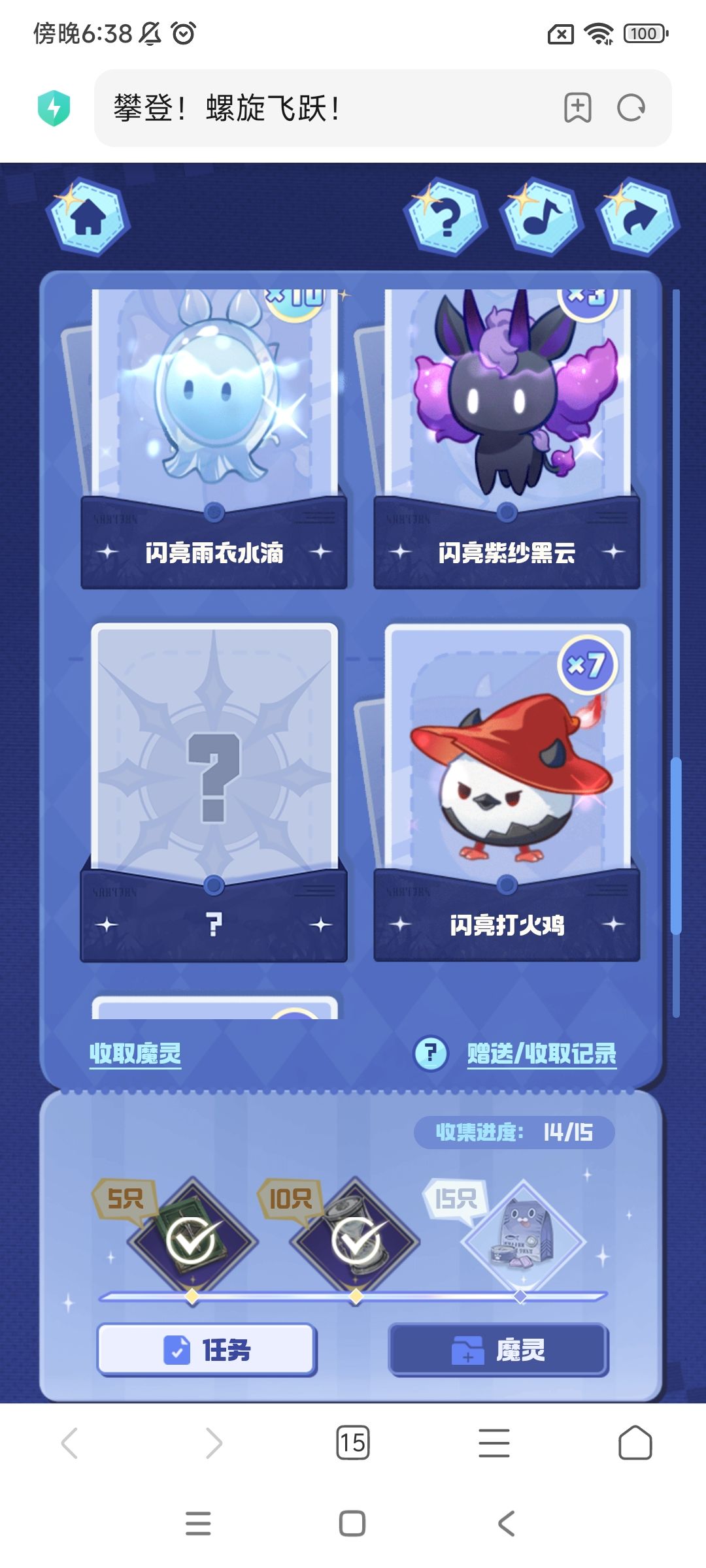
Task: Open the browser menu lines icon
Action: [x=494, y=1443]
